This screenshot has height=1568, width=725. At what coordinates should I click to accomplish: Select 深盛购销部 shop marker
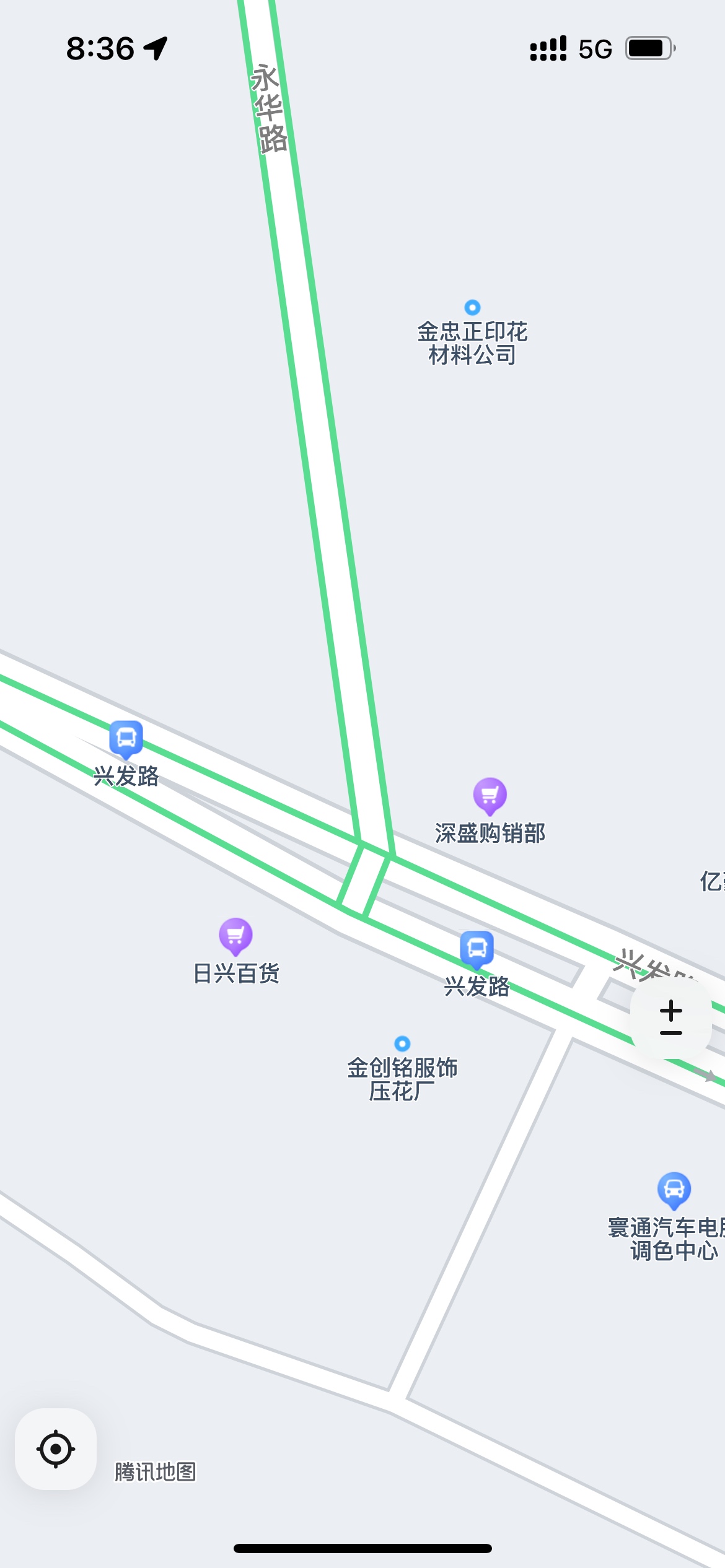tap(490, 795)
